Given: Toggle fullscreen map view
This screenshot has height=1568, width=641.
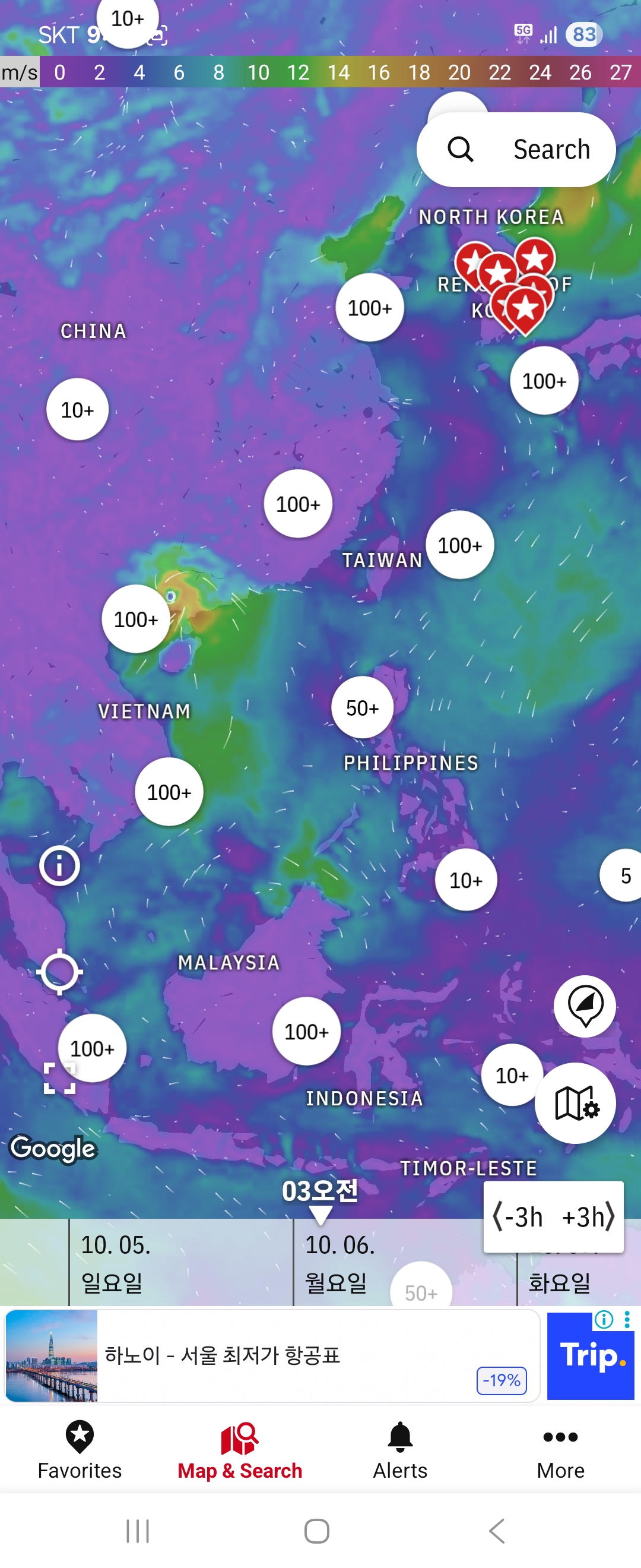Looking at the screenshot, I should coord(59,1079).
